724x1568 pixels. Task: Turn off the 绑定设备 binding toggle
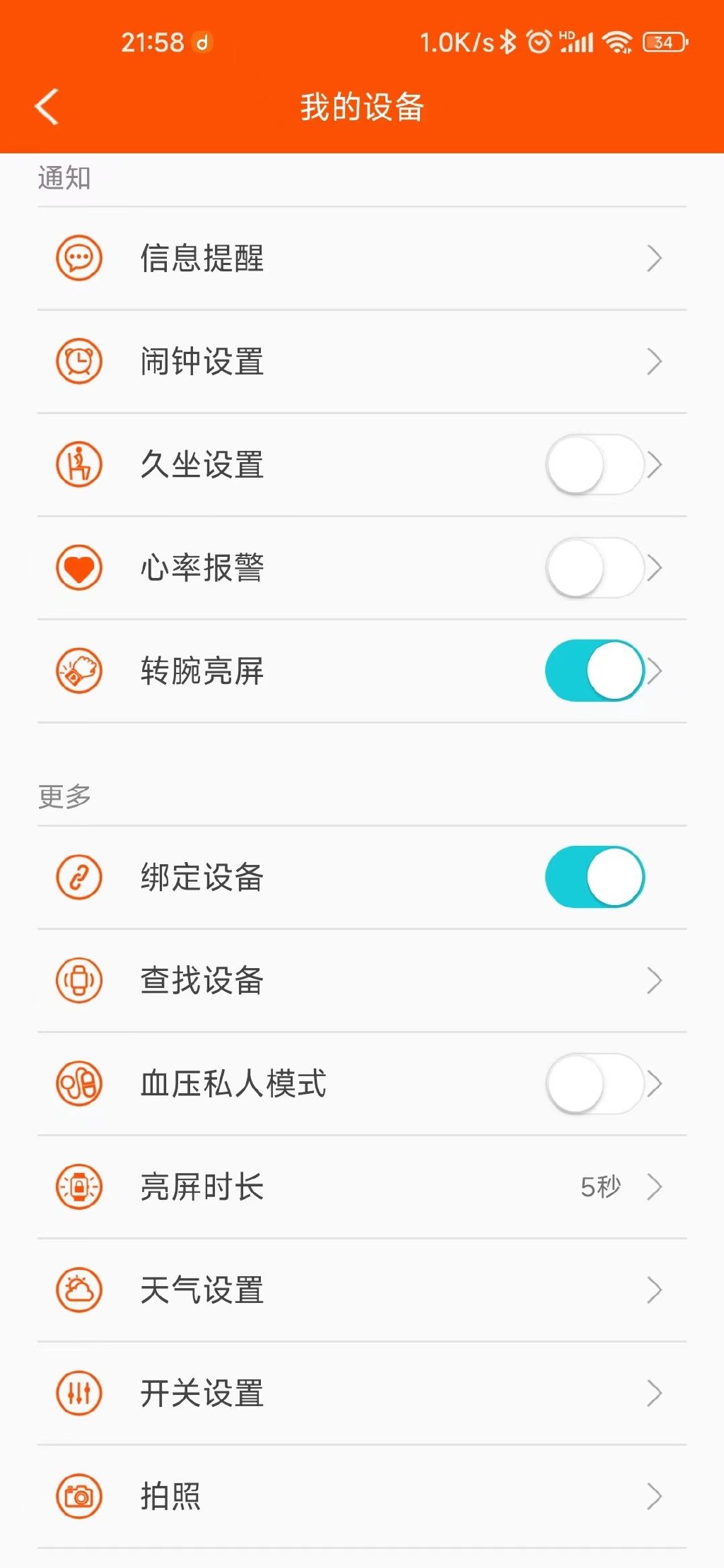tap(596, 876)
